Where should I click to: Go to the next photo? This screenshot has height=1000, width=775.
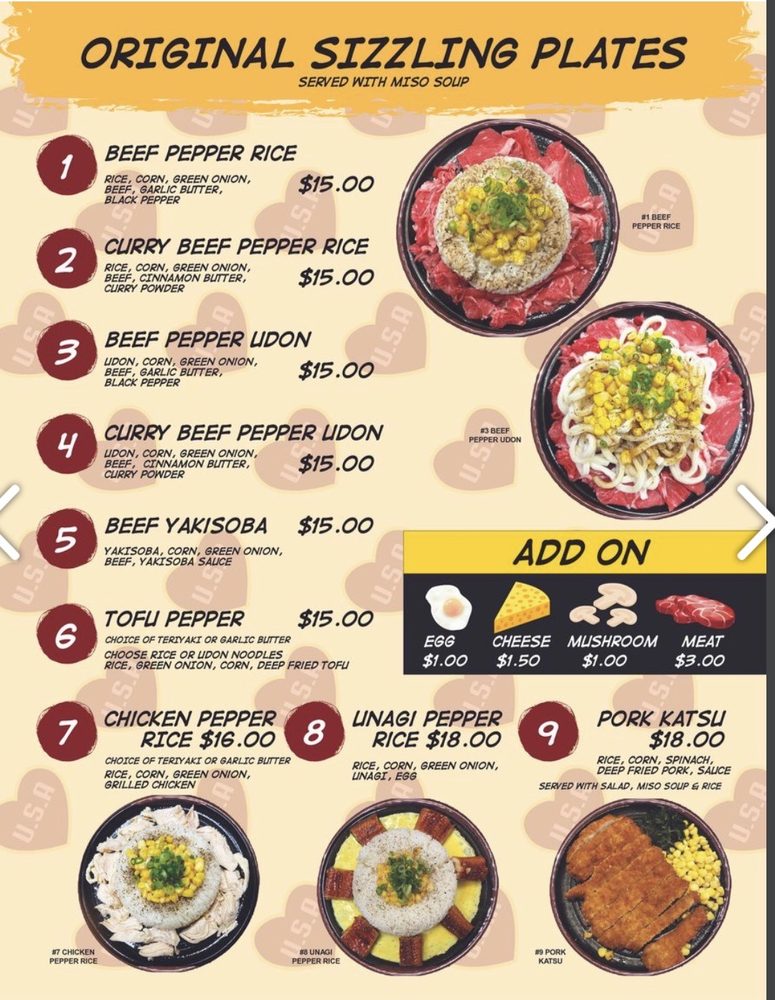(x=757, y=519)
